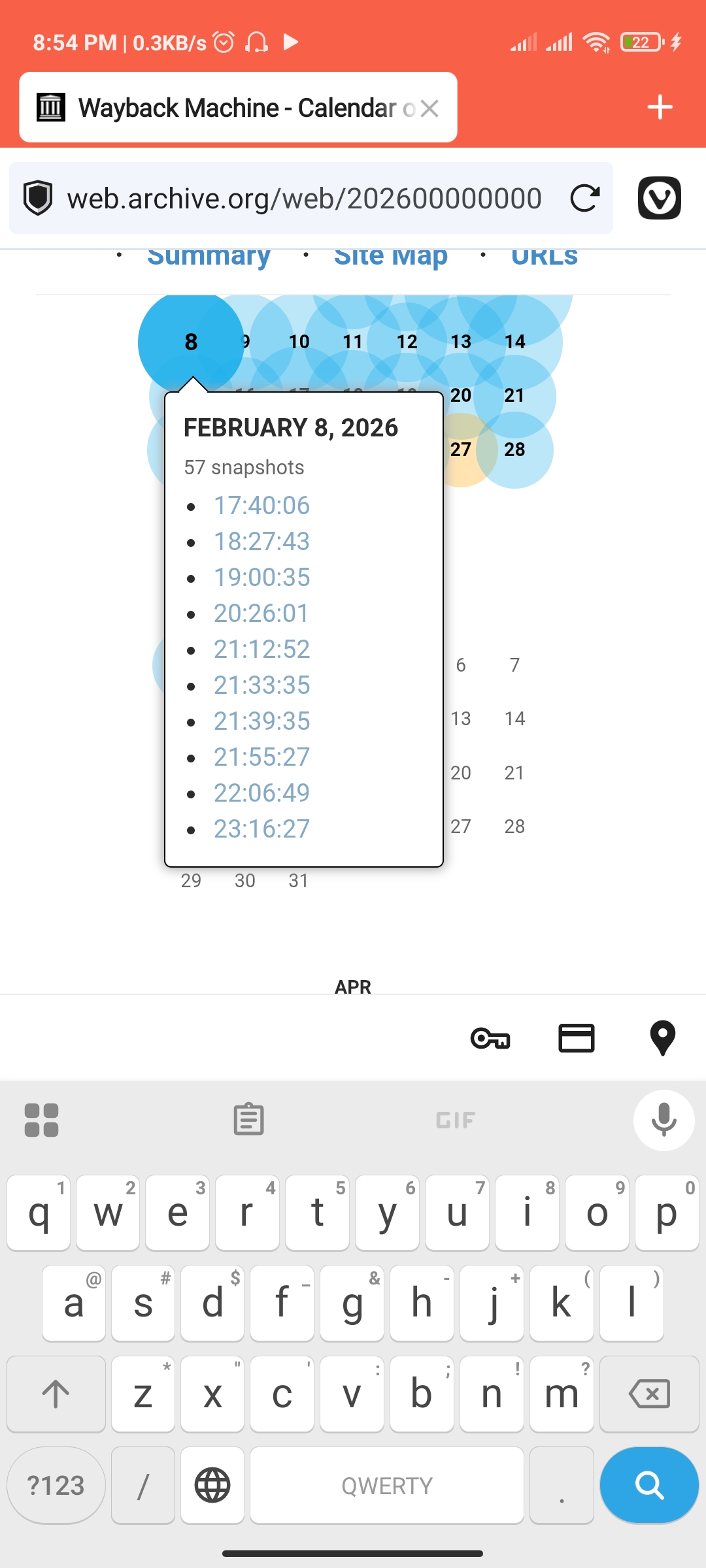The width and height of the screenshot is (706, 1568).
Task: Open the 17:40:06 snapshot
Action: coord(261,505)
